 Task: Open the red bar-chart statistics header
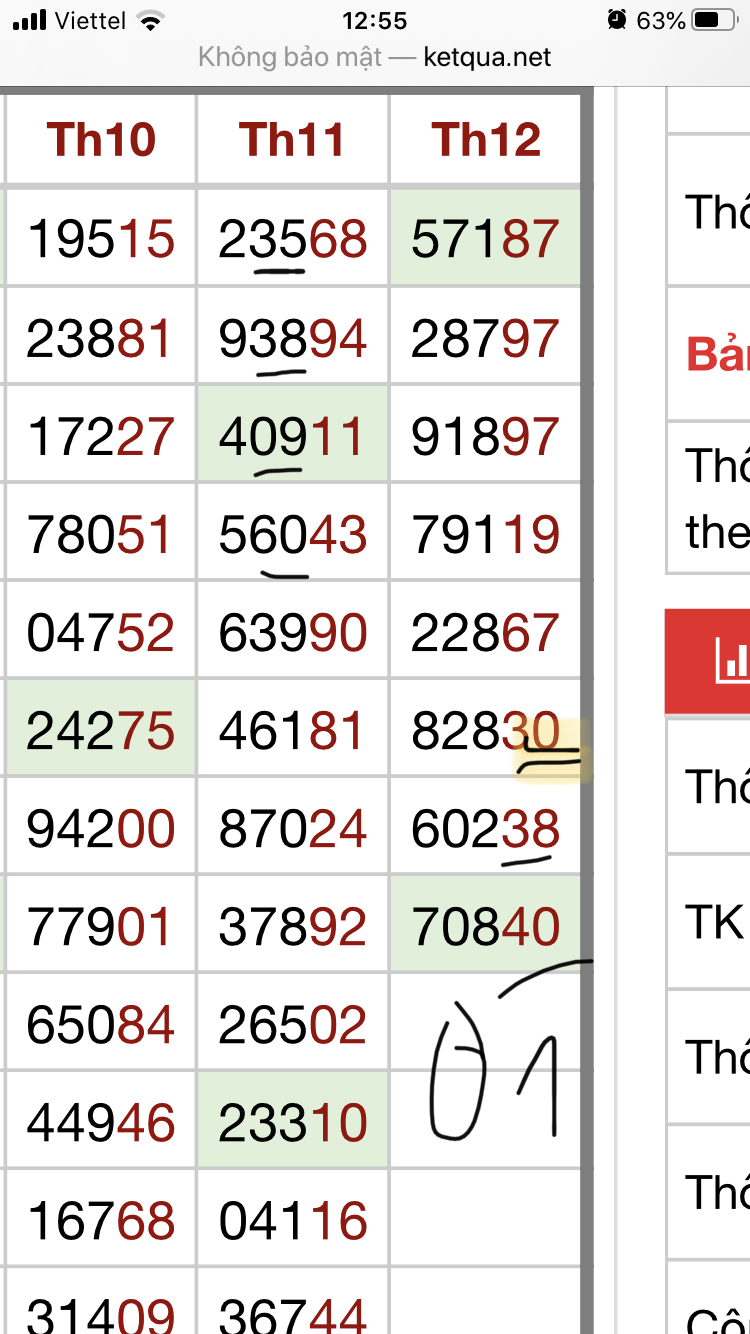[708, 660]
